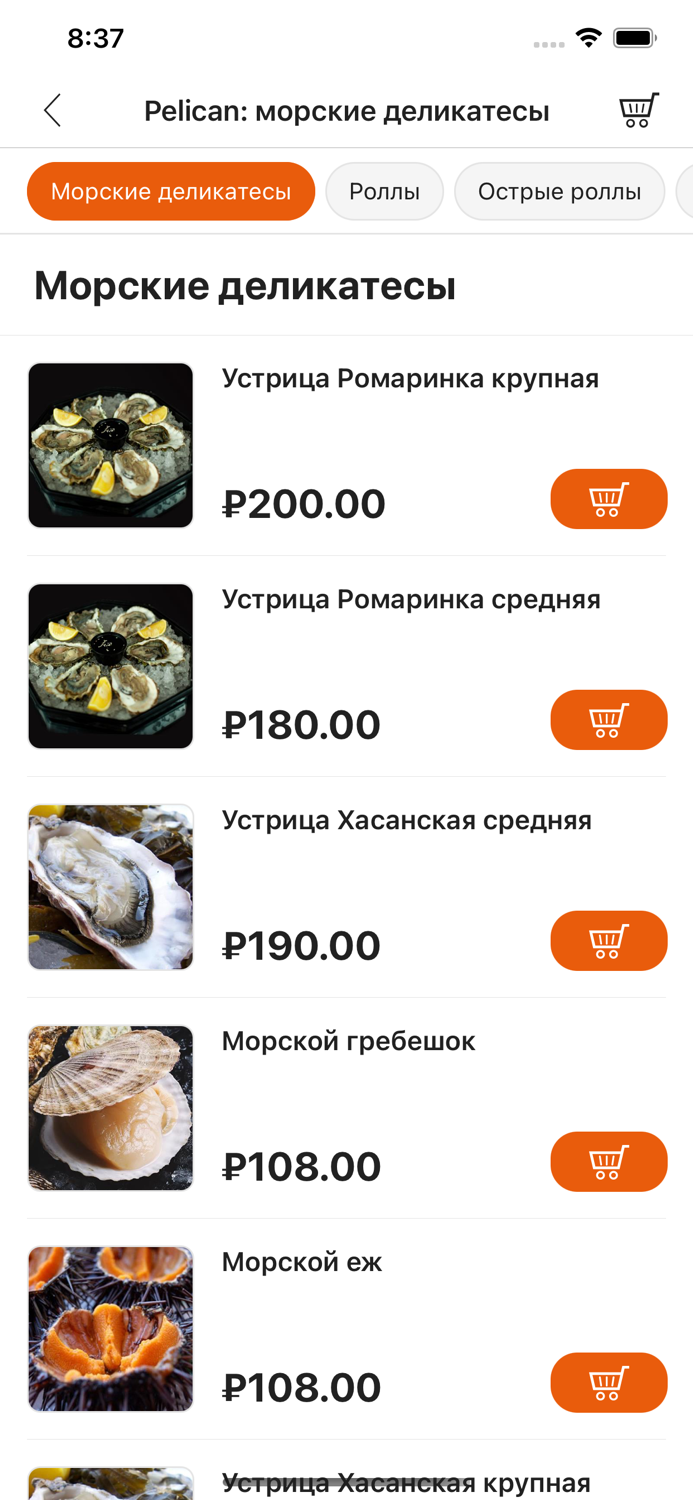The image size is (693, 1500).
Task: Open the Устрица Ромаринка крупная product photo
Action: click(x=111, y=445)
